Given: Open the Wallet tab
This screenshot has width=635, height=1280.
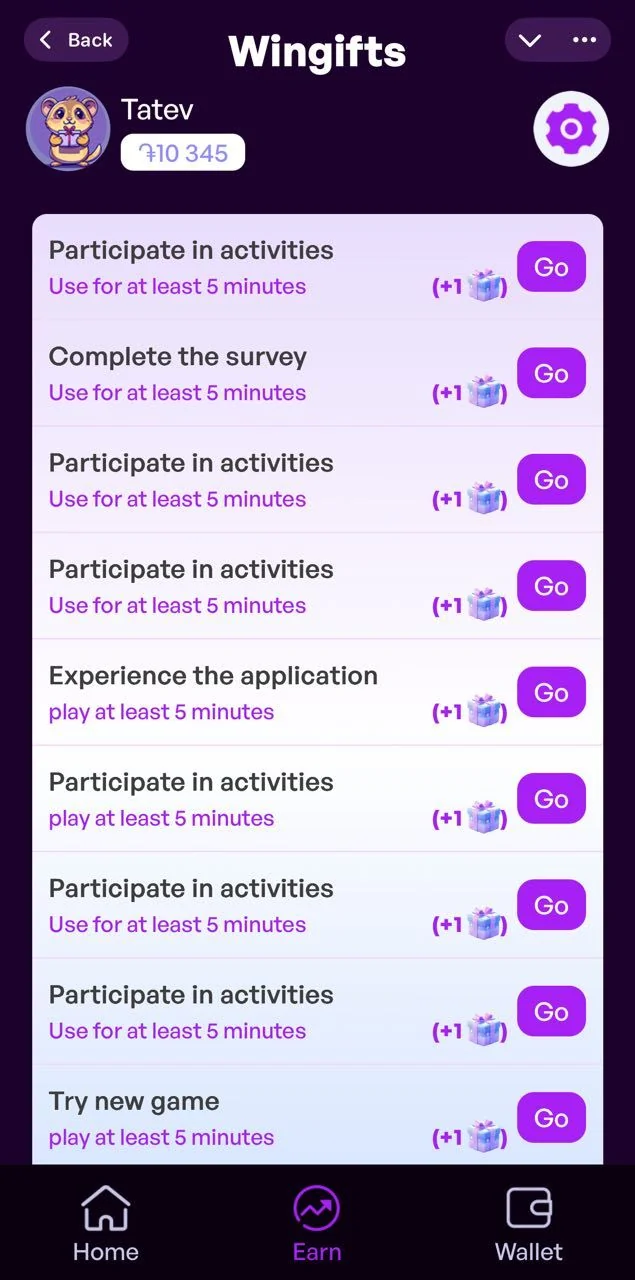Looking at the screenshot, I should tap(529, 1224).
